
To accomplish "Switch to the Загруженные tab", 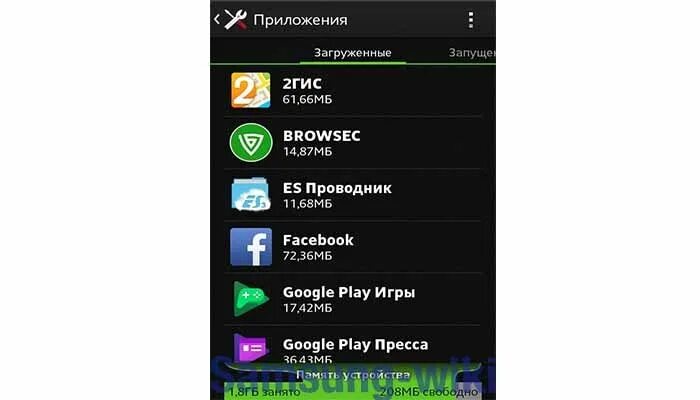I will coord(354,52).
